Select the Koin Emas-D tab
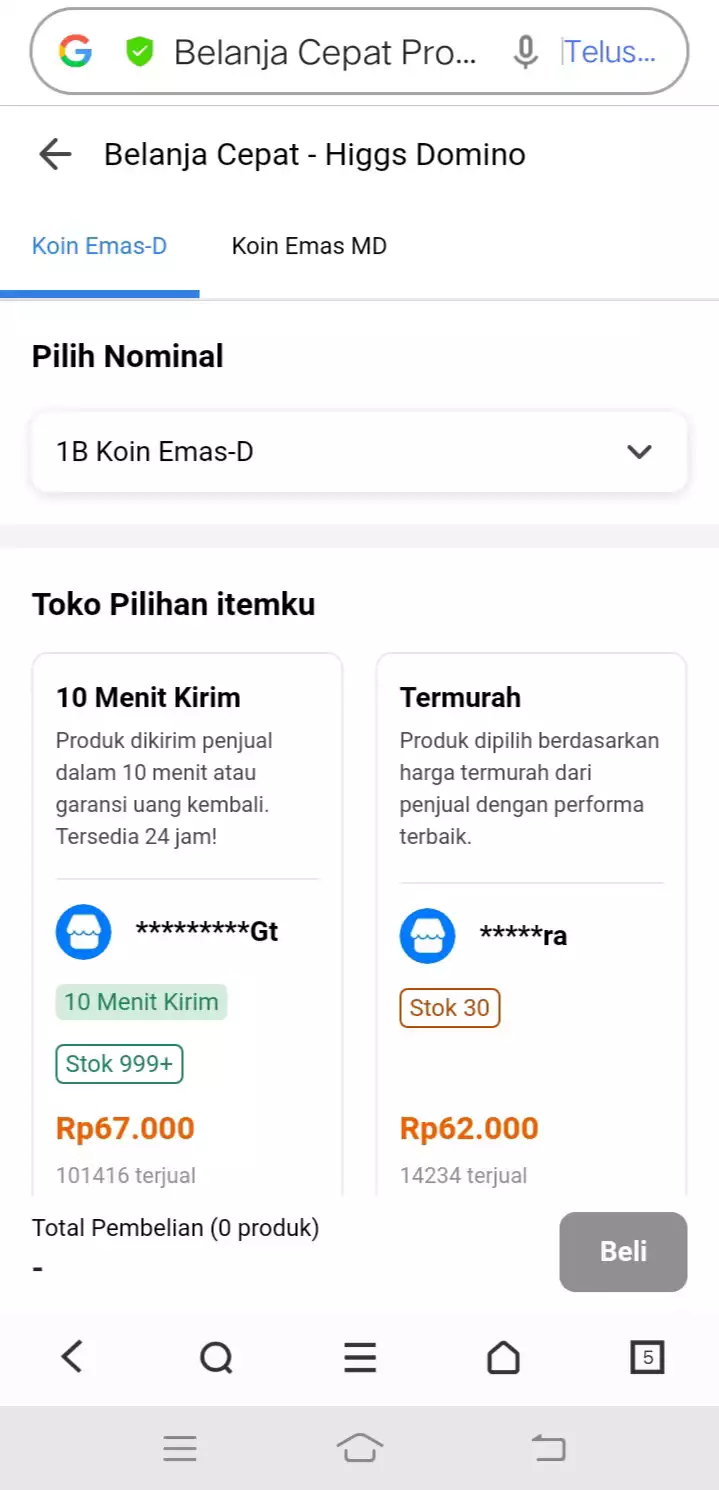Screen dimensions: 719x1490 coord(99,246)
